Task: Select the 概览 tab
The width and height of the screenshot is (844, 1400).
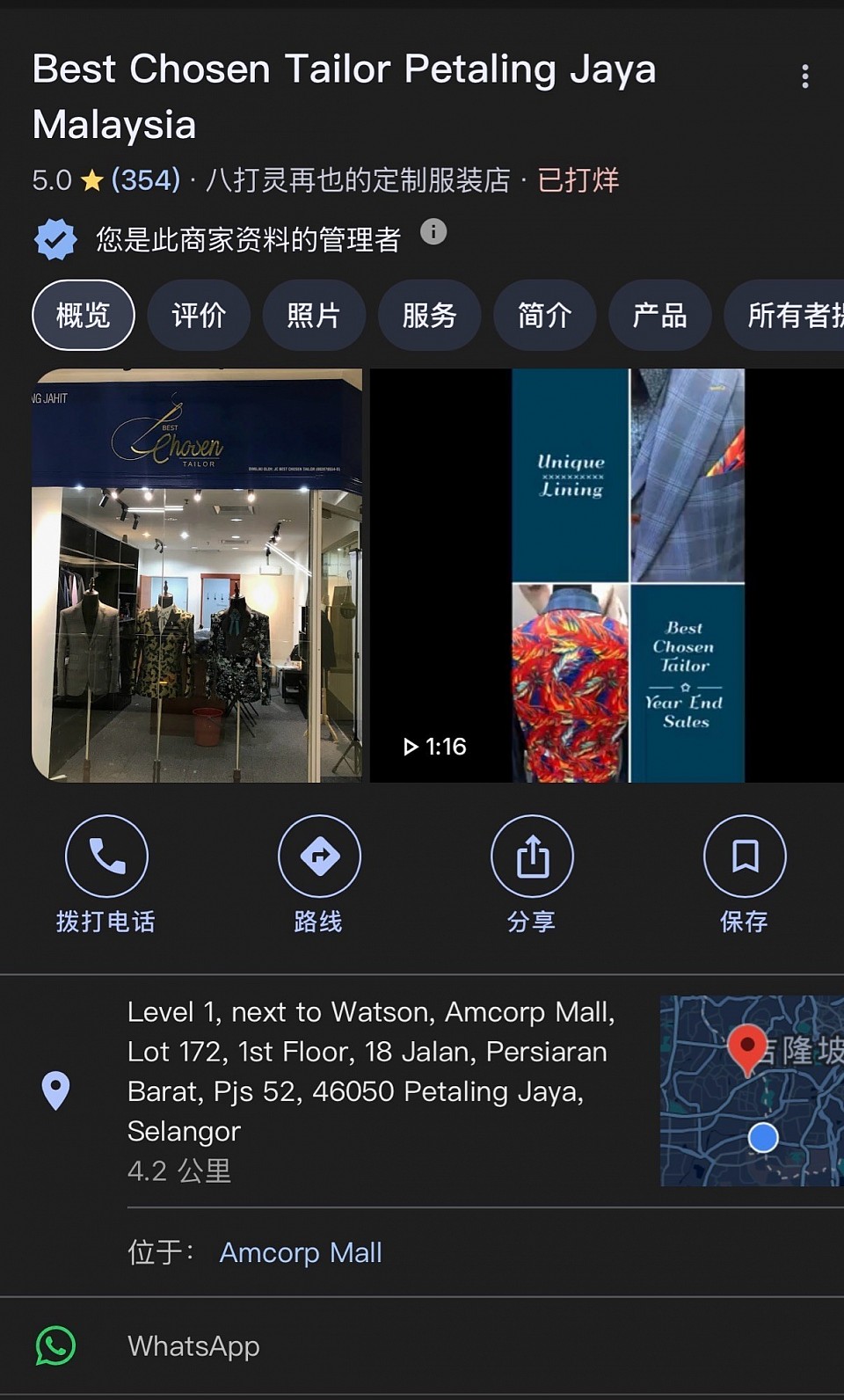Action: [x=84, y=315]
